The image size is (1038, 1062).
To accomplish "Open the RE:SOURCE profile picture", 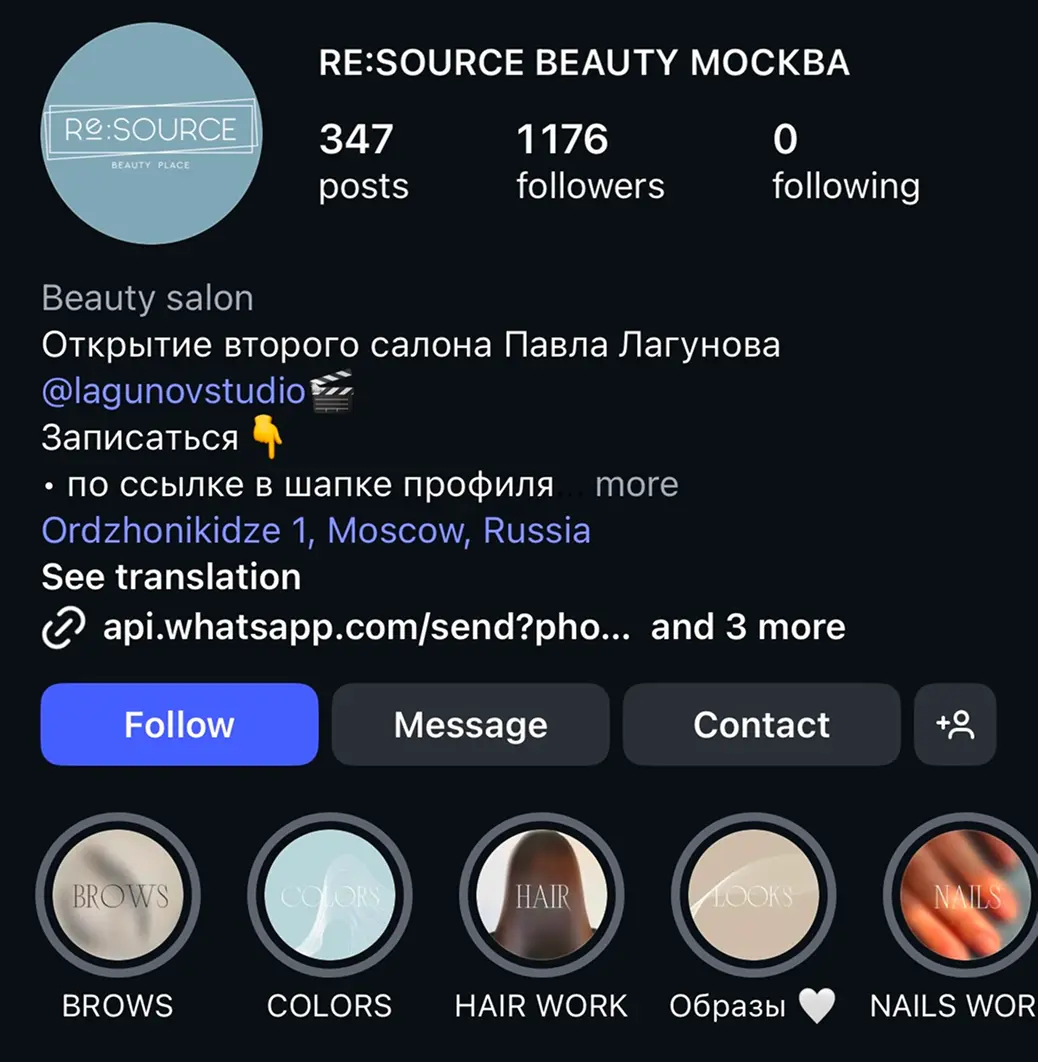I will [151, 133].
